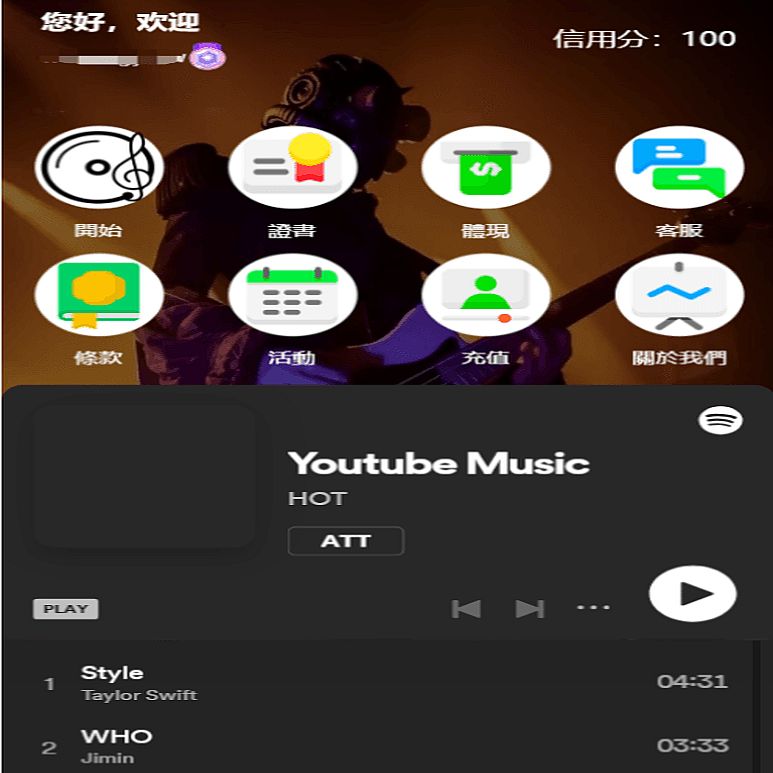Open the three-dot more options menu
The height and width of the screenshot is (773, 773).
(x=593, y=607)
